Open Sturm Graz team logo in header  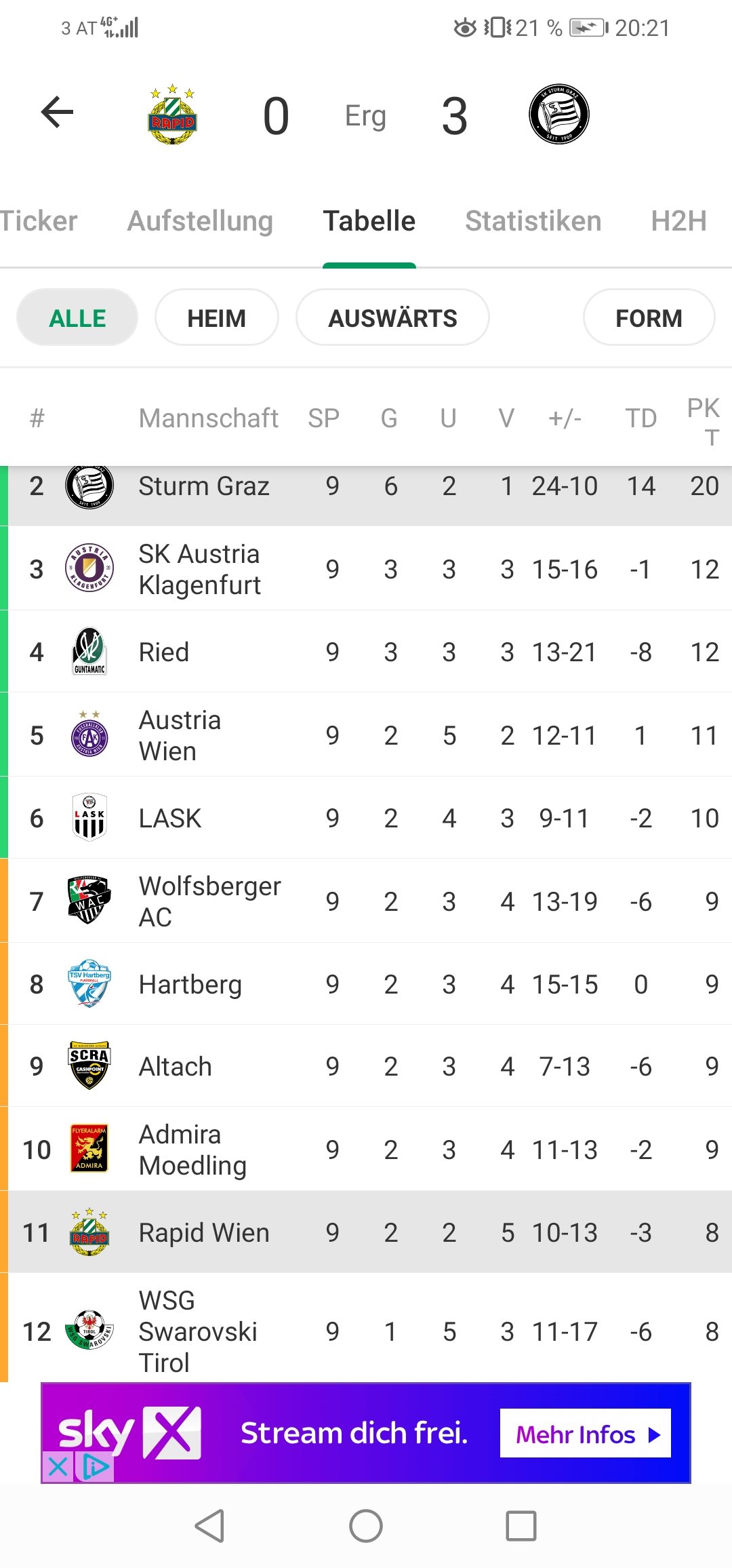pyautogui.click(x=559, y=114)
